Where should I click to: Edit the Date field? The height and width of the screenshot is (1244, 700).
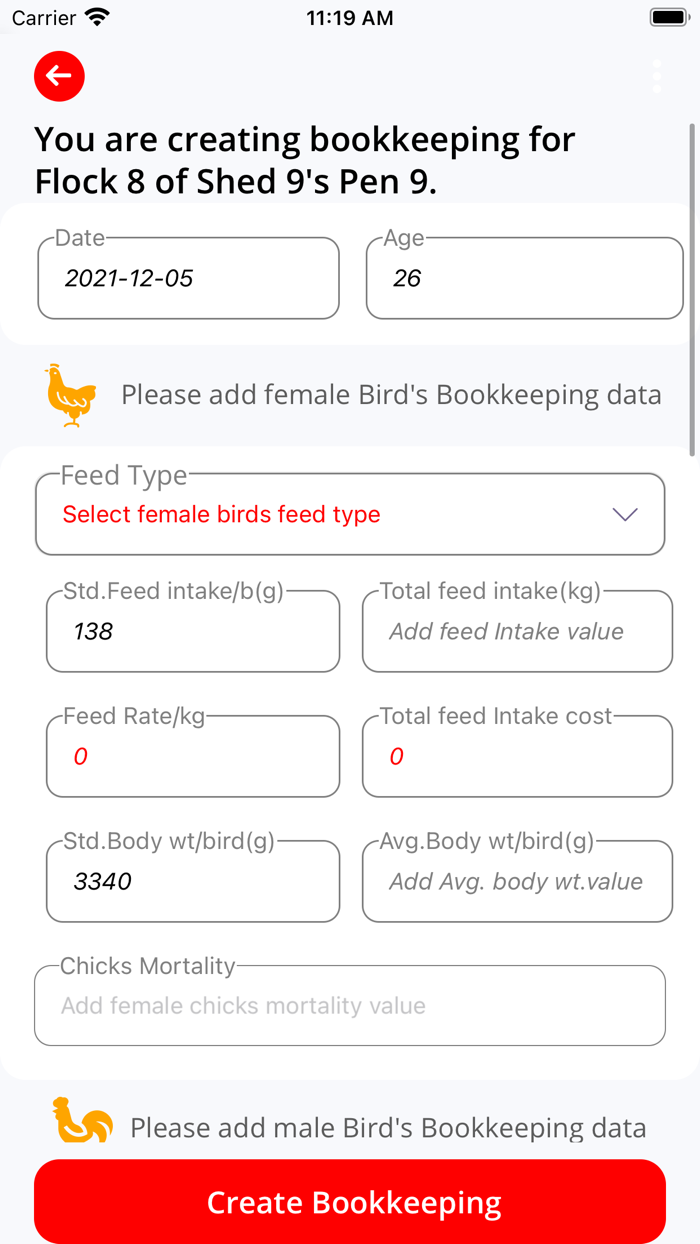188,279
